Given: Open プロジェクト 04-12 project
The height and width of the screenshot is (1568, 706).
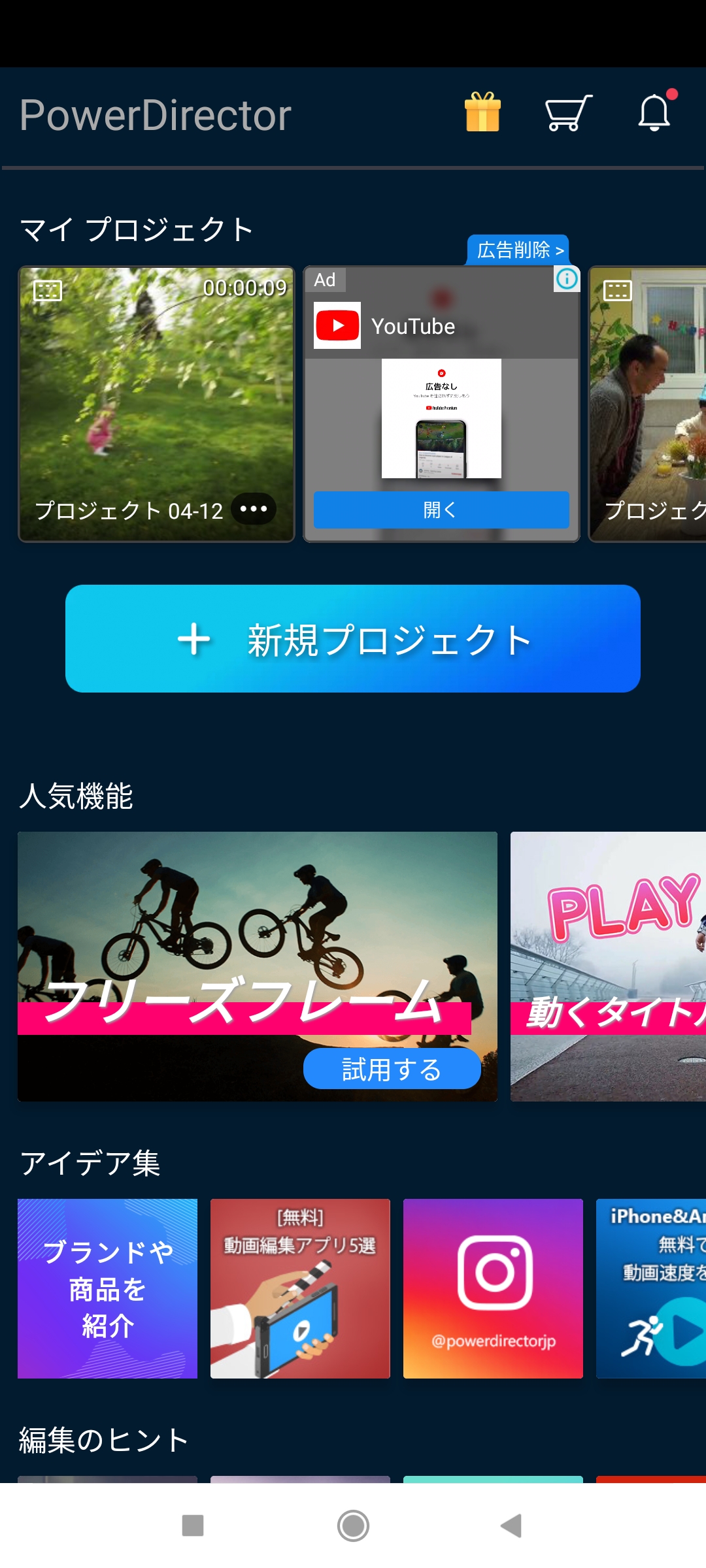Looking at the screenshot, I should point(156,392).
